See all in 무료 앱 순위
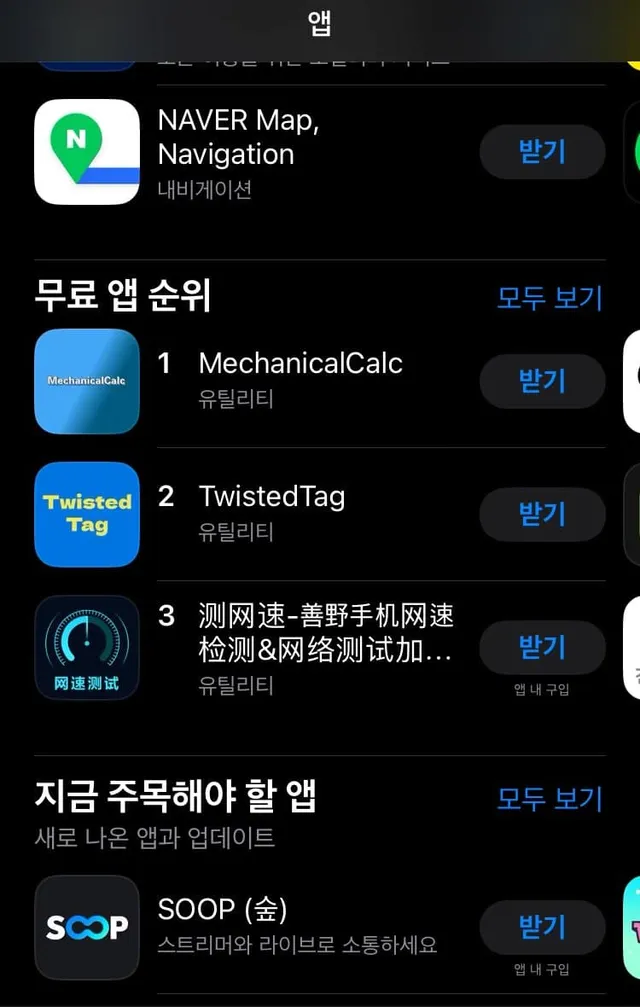This screenshot has height=1007, width=640. [550, 298]
